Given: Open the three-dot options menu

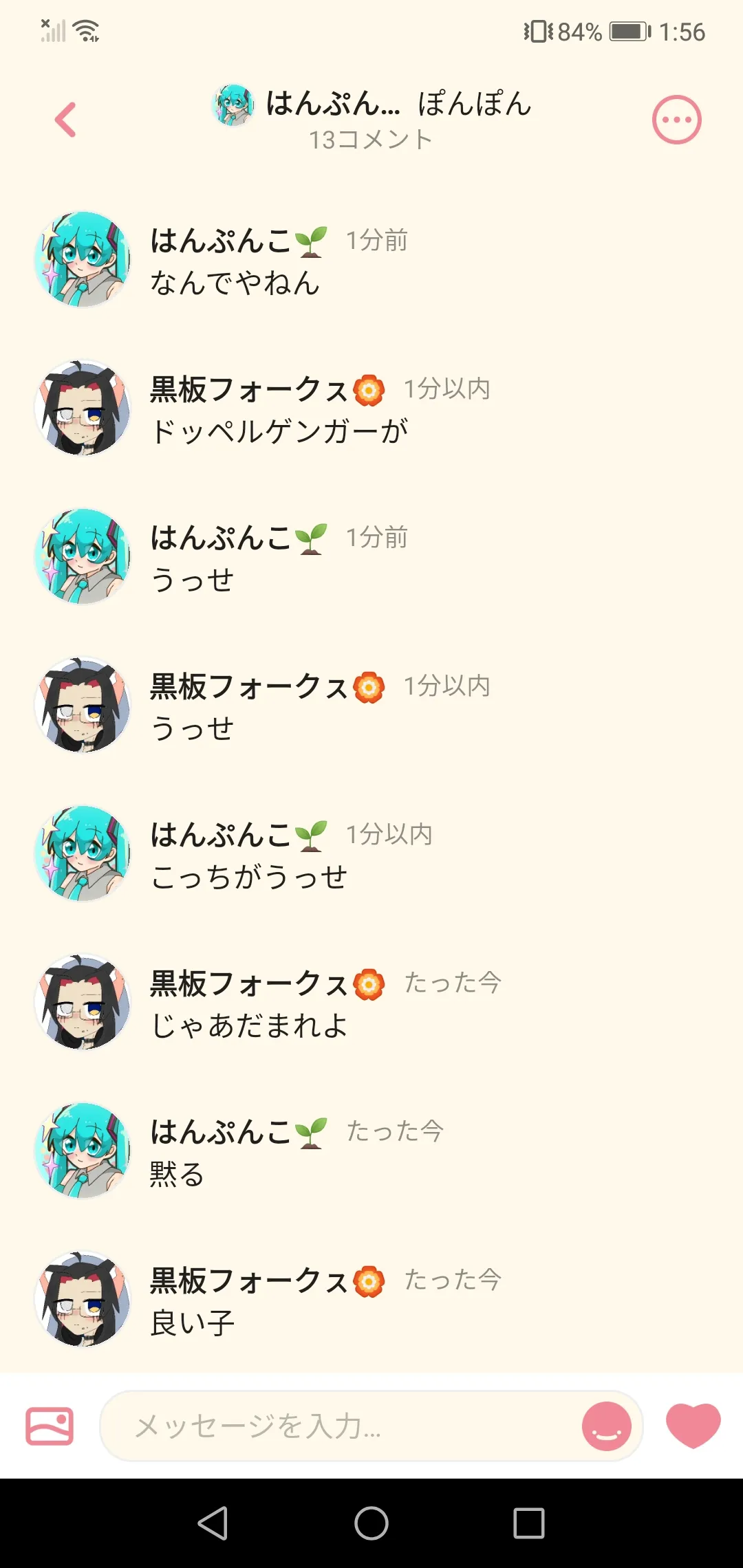Looking at the screenshot, I should 676,120.
